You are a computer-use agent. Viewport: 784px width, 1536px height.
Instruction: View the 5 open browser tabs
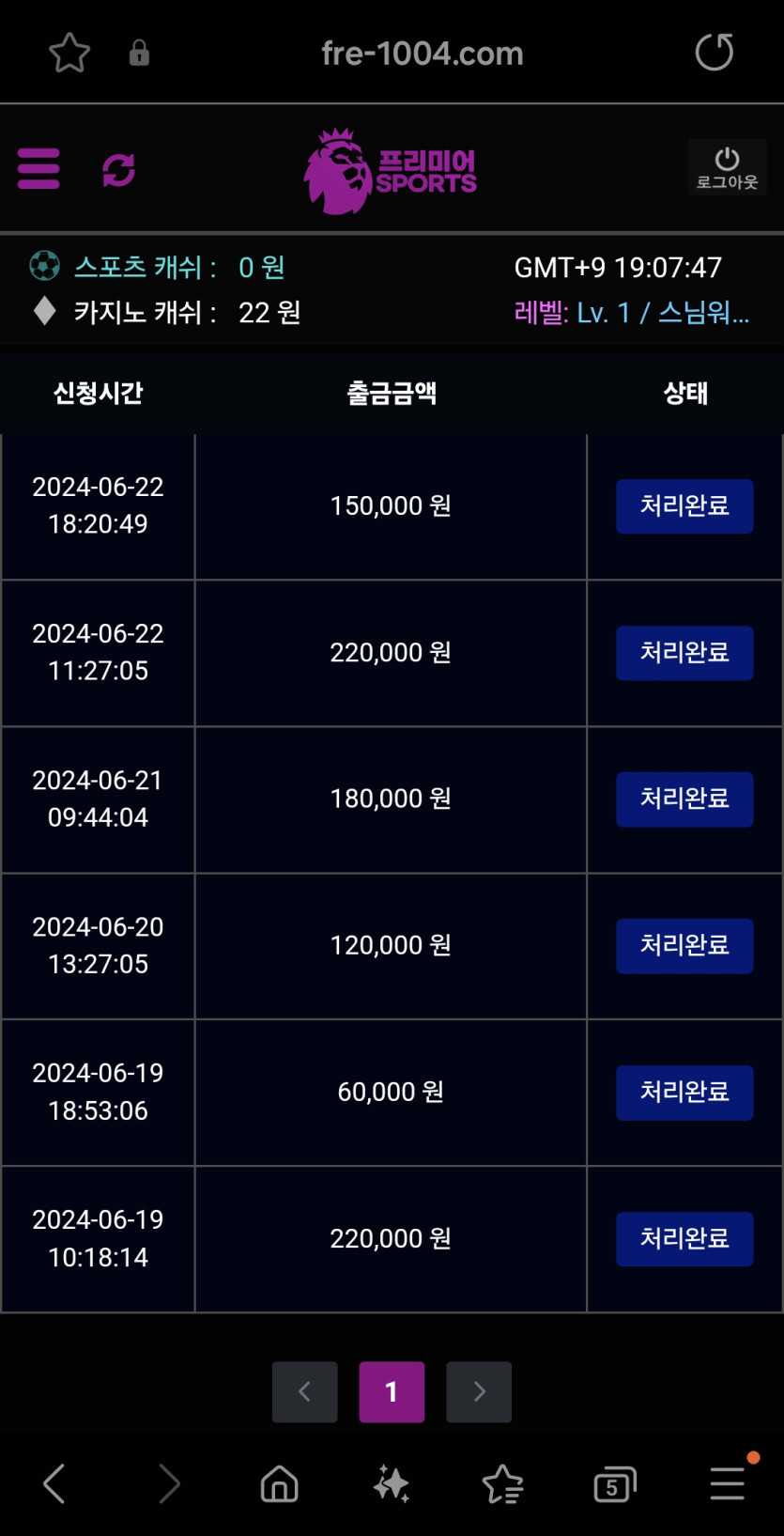[614, 1485]
